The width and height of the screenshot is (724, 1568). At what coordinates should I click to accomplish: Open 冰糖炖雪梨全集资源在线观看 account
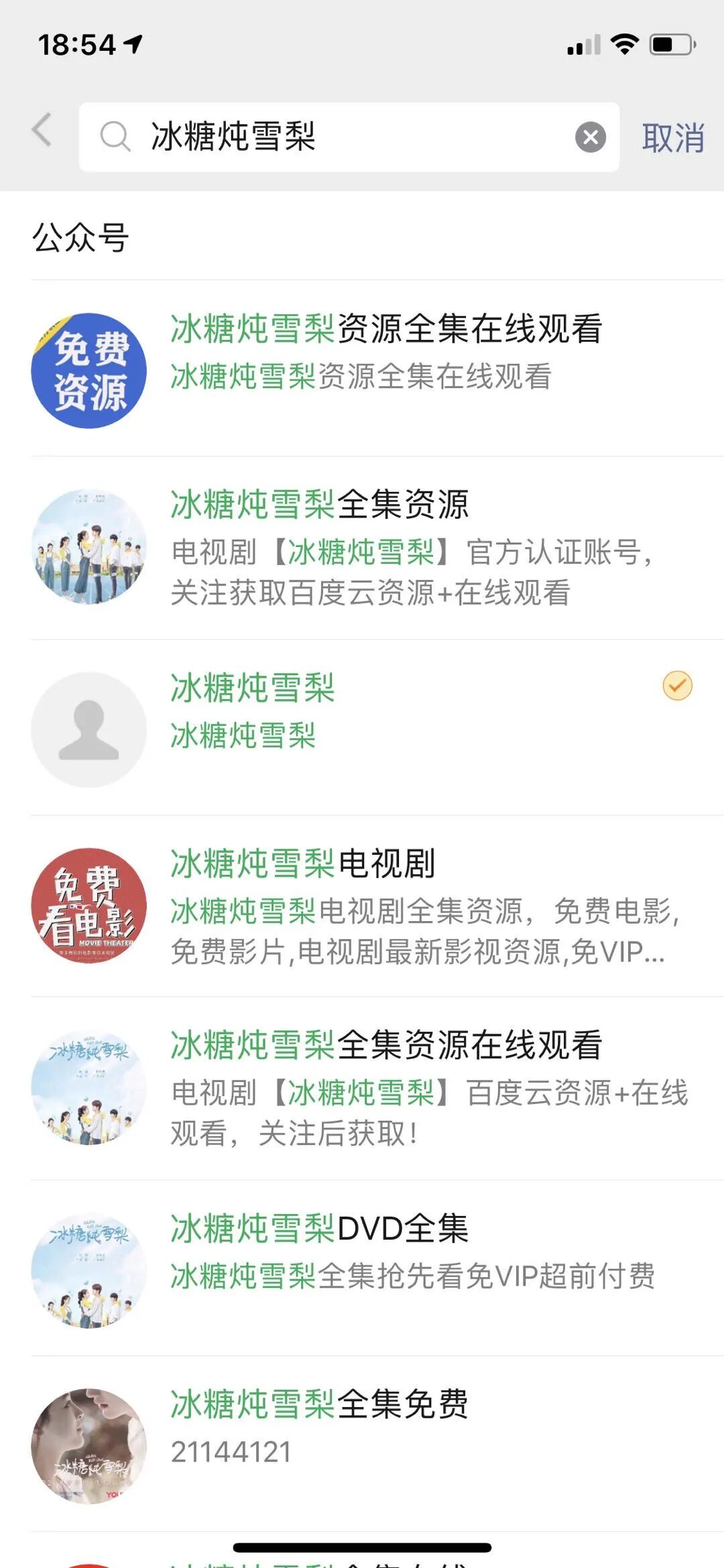click(x=375, y=1088)
